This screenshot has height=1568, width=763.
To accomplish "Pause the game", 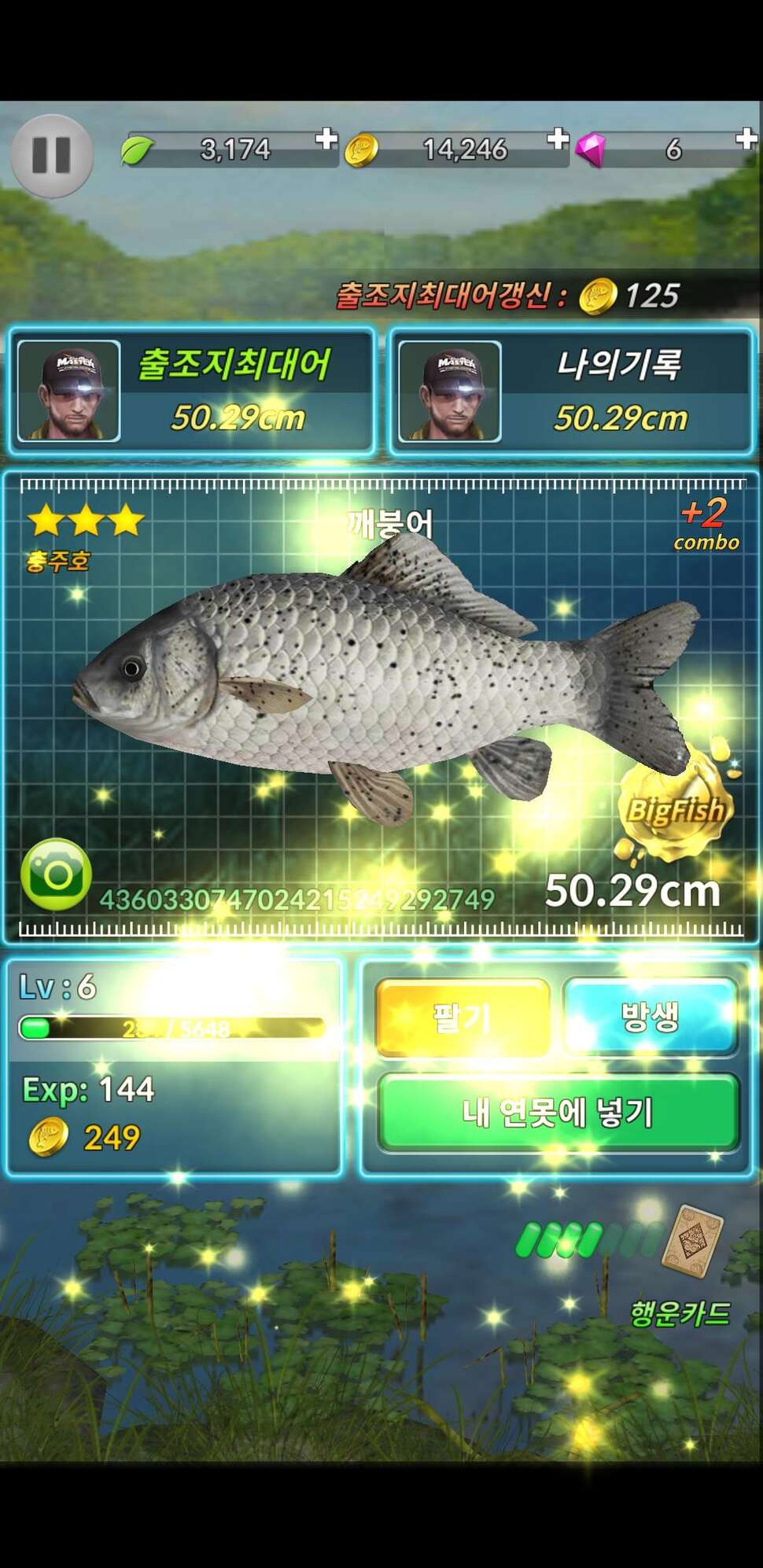I will click(52, 155).
